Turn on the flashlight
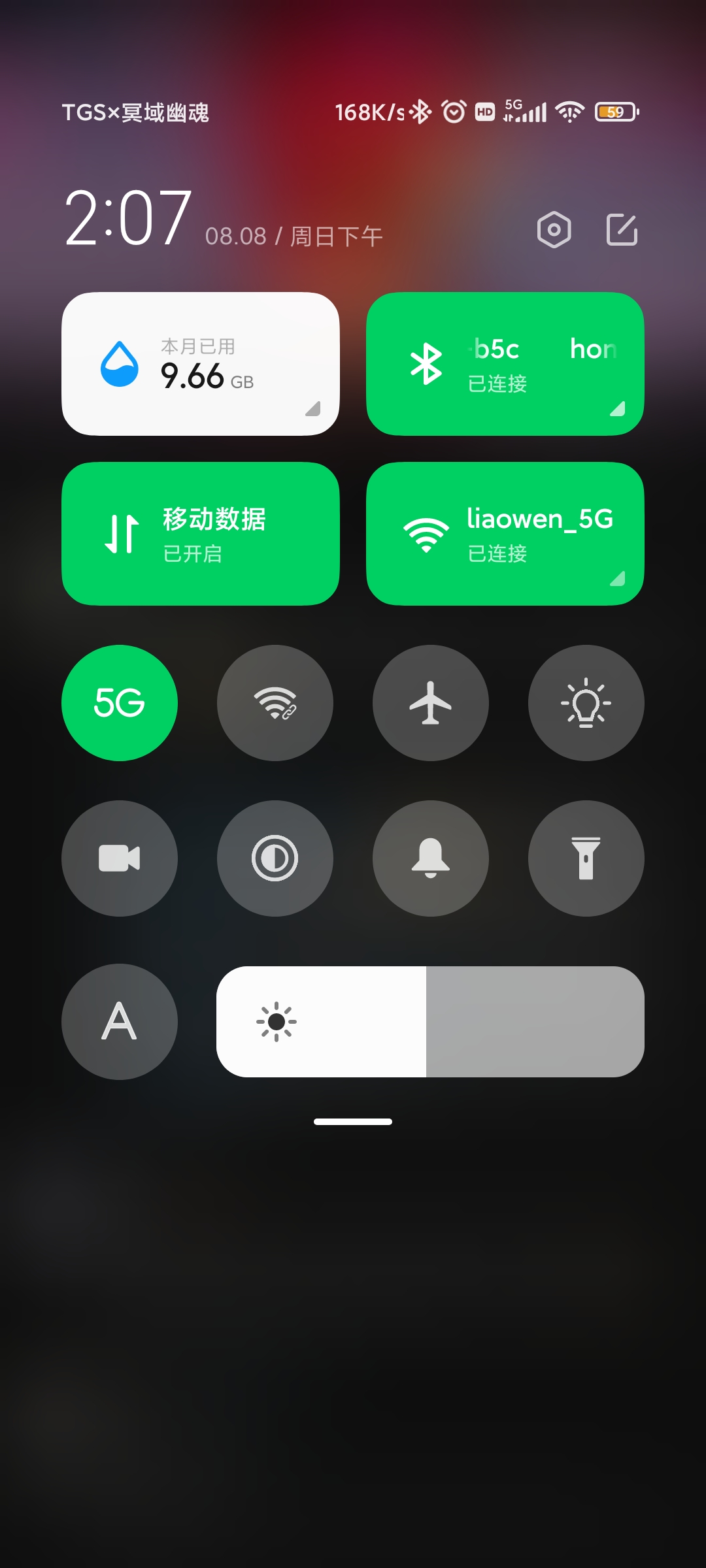The height and width of the screenshot is (1568, 706). tap(586, 858)
